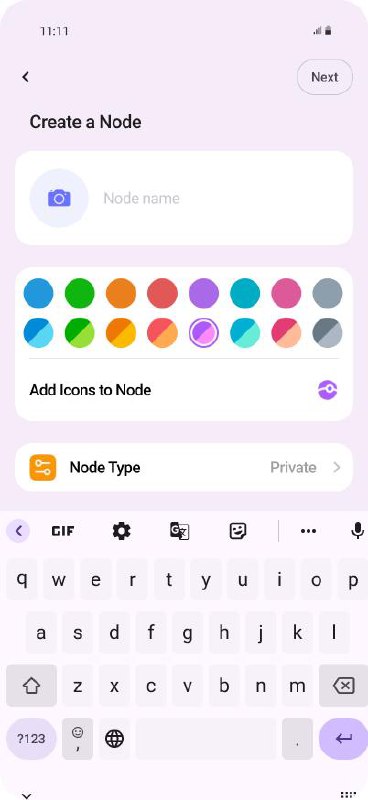Select the solid gray color swatch
This screenshot has height=800, width=368.
(x=327, y=293)
